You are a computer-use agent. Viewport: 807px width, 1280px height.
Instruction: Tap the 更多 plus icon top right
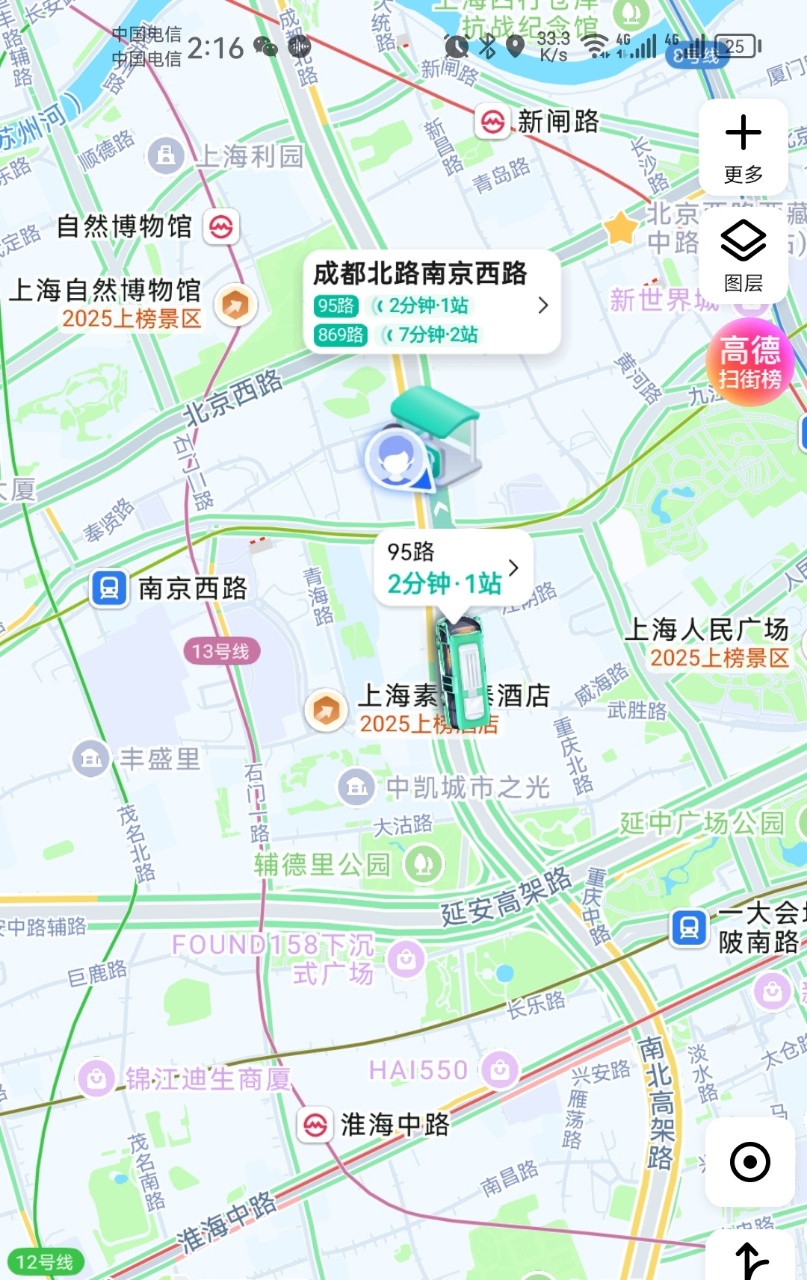[744, 133]
